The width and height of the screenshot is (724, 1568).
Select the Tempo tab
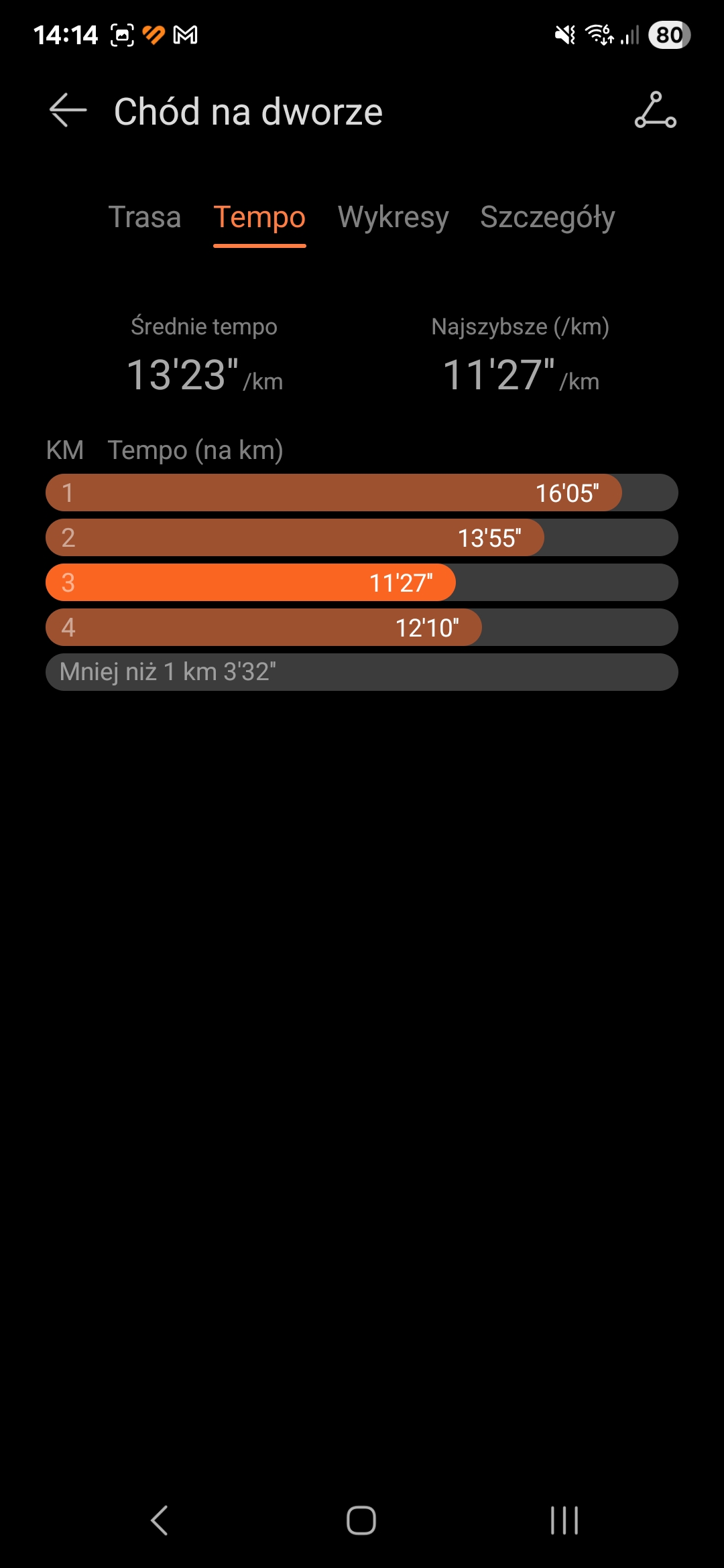click(259, 217)
